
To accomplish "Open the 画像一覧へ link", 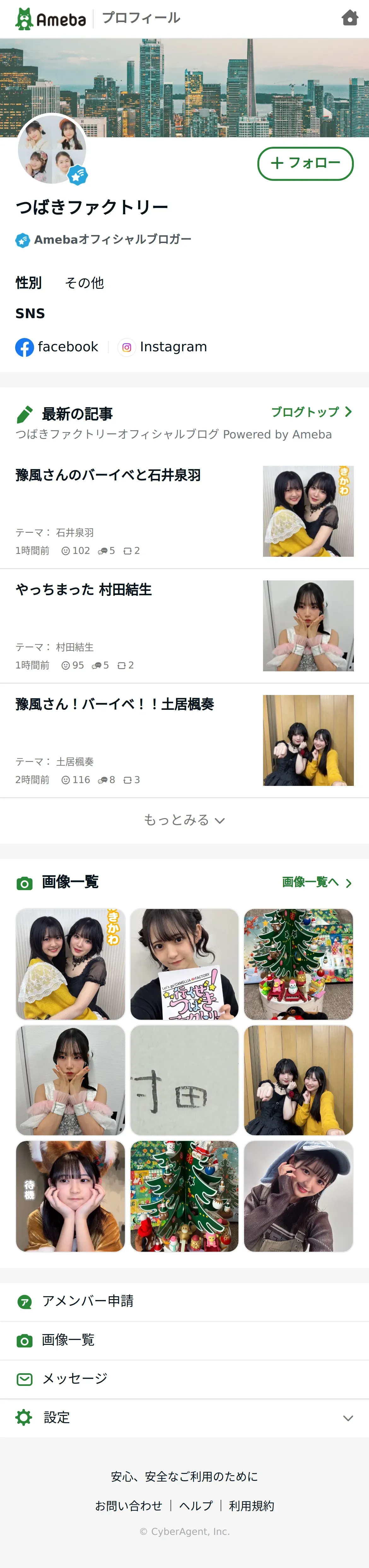I will click(x=317, y=882).
